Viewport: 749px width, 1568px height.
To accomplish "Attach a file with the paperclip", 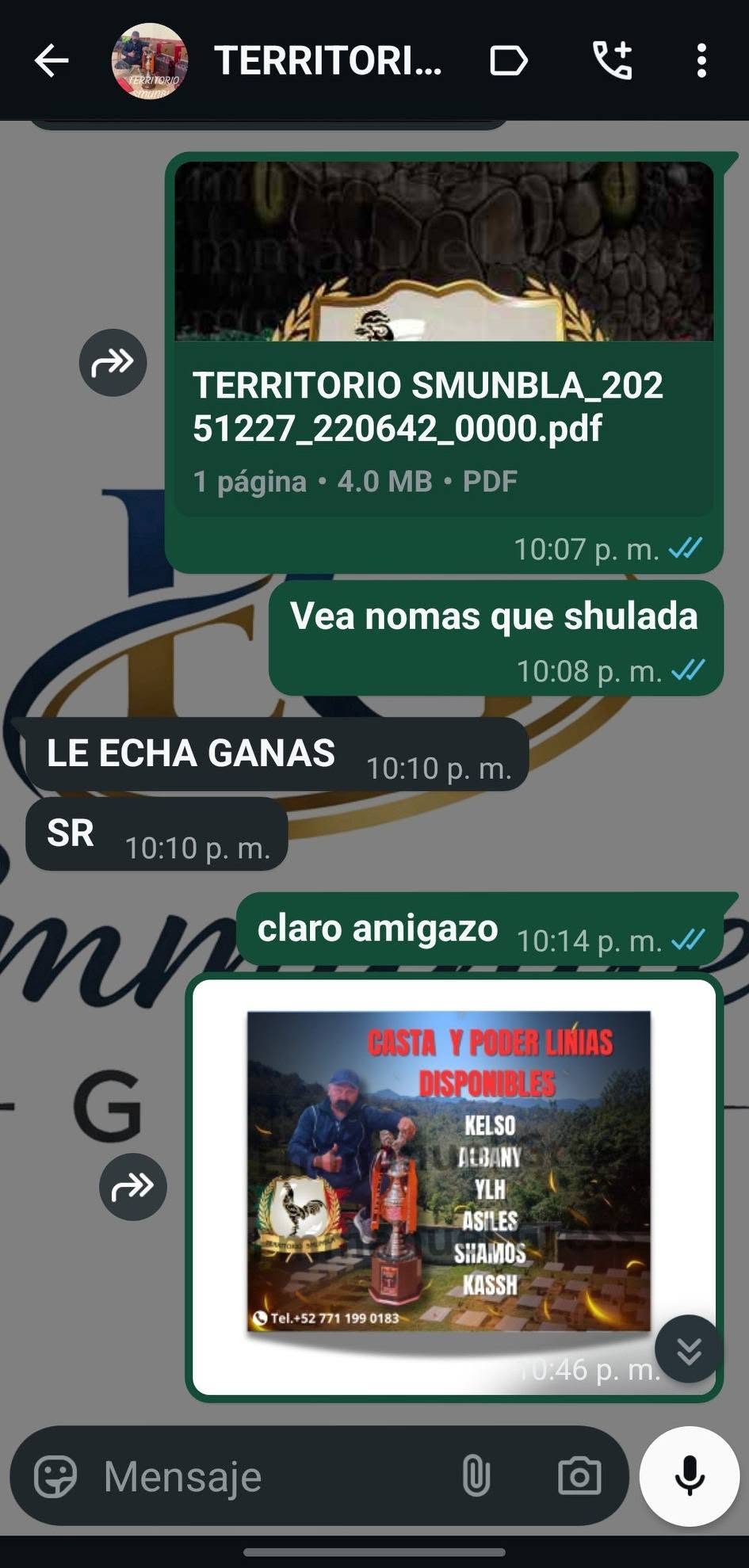I will tap(476, 1476).
